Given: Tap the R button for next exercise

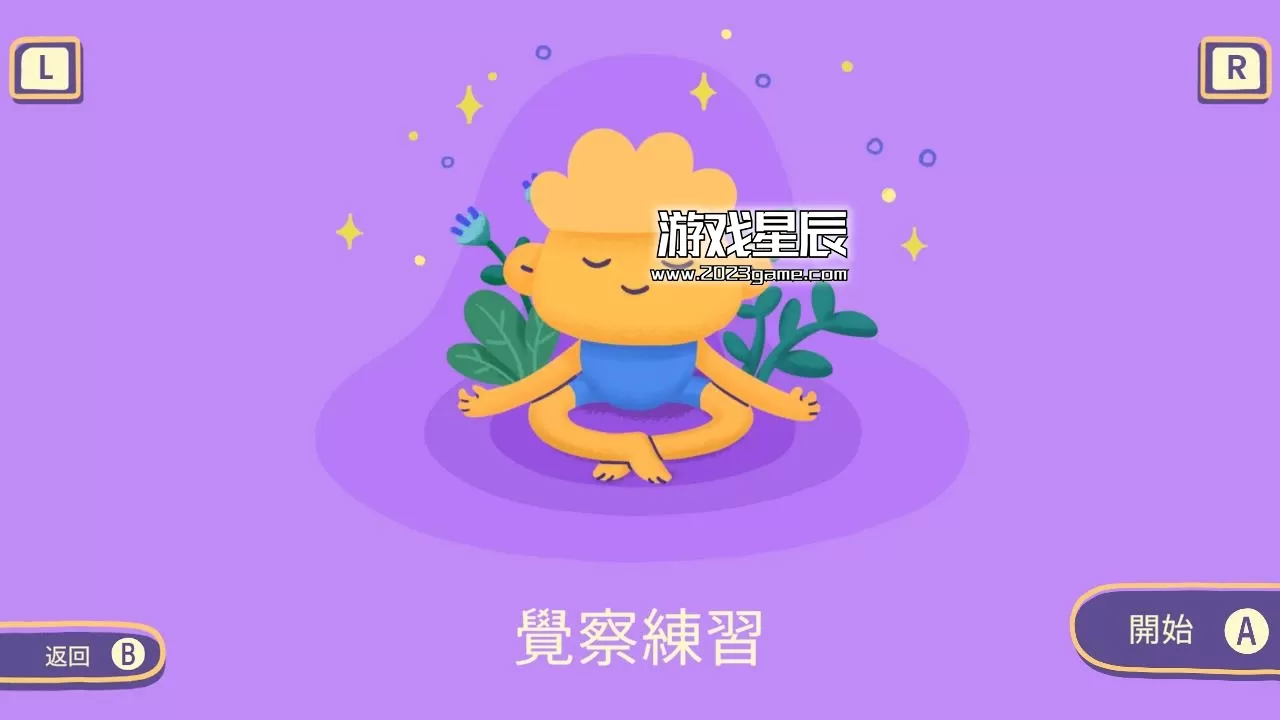Looking at the screenshot, I should click(x=1235, y=68).
